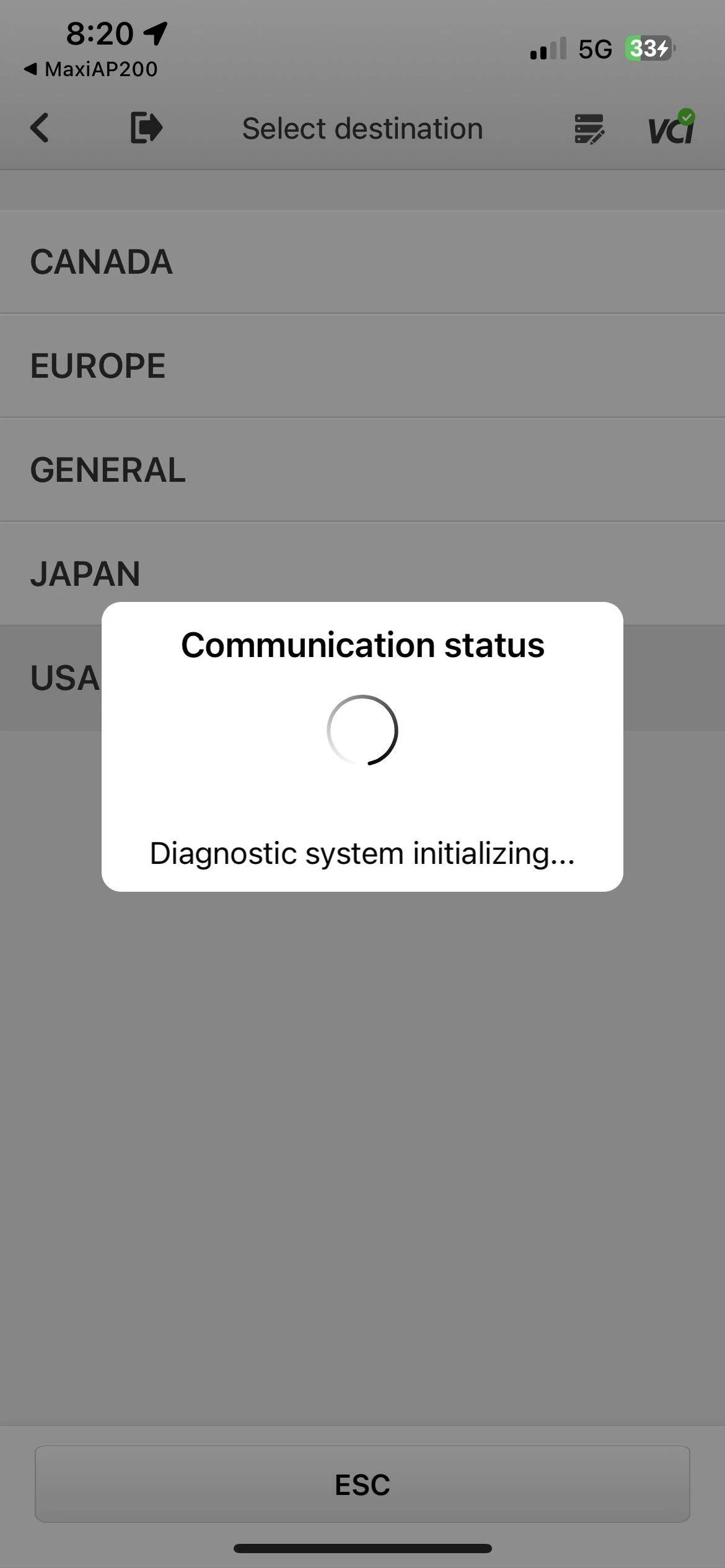This screenshot has width=725, height=1568.
Task: Go back using the arrow icon
Action: (x=40, y=128)
